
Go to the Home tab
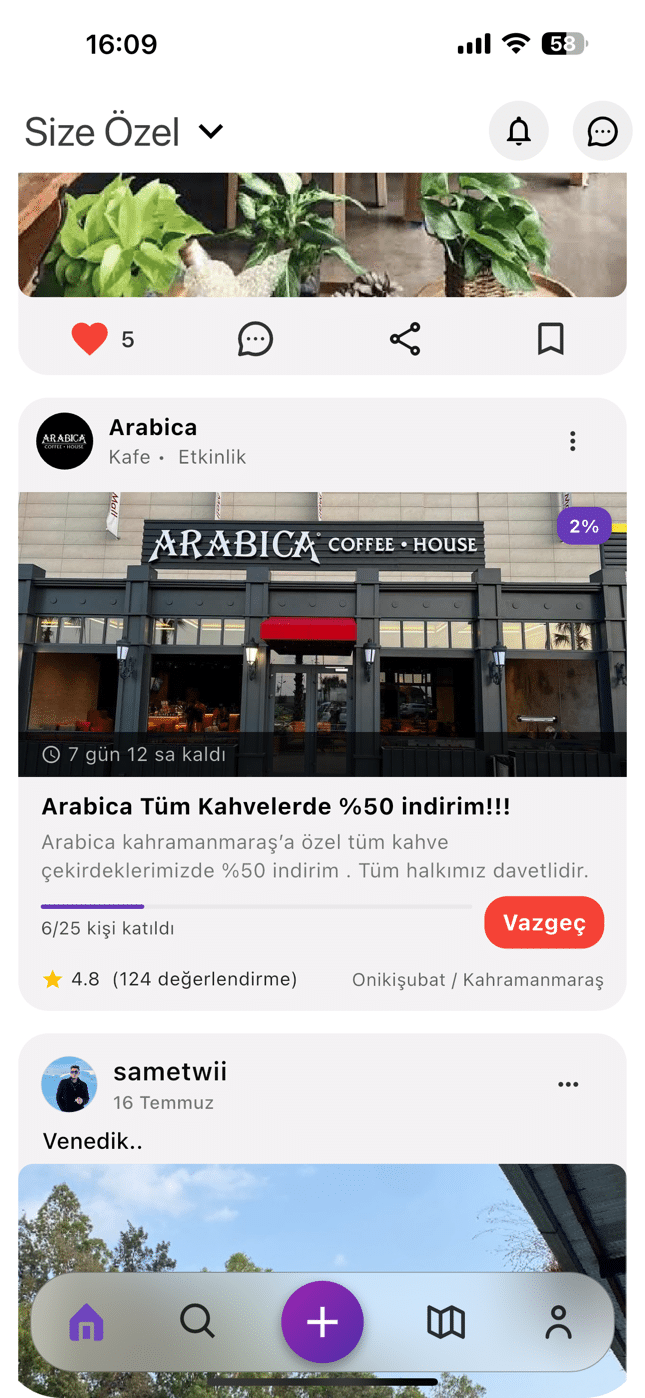click(x=87, y=1322)
